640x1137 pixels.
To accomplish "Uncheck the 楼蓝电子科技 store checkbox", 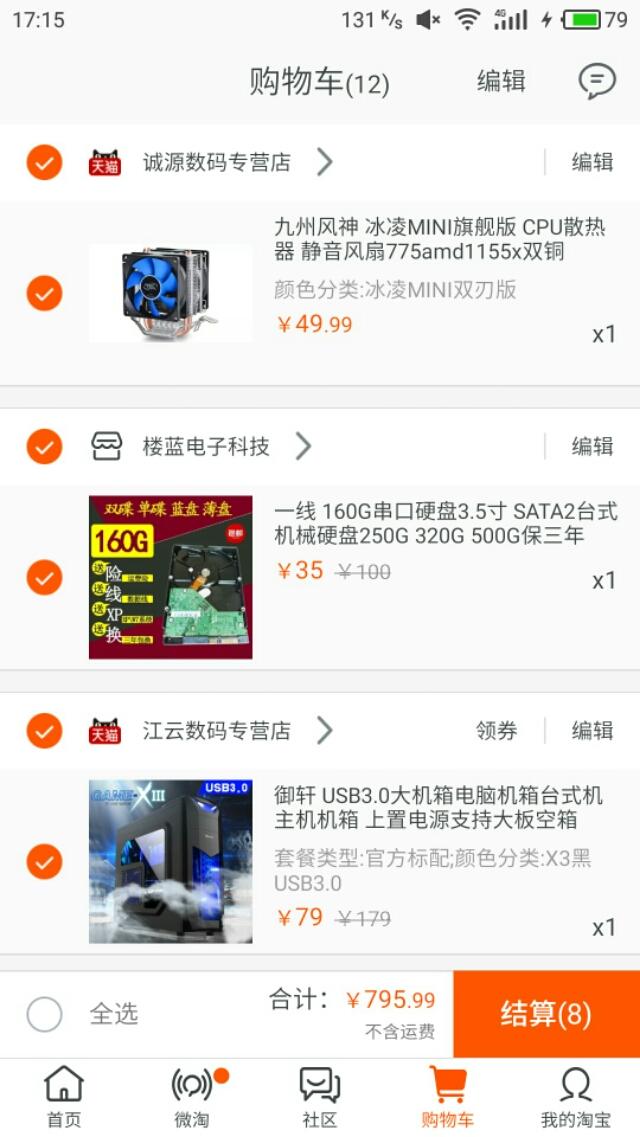I will coord(44,446).
